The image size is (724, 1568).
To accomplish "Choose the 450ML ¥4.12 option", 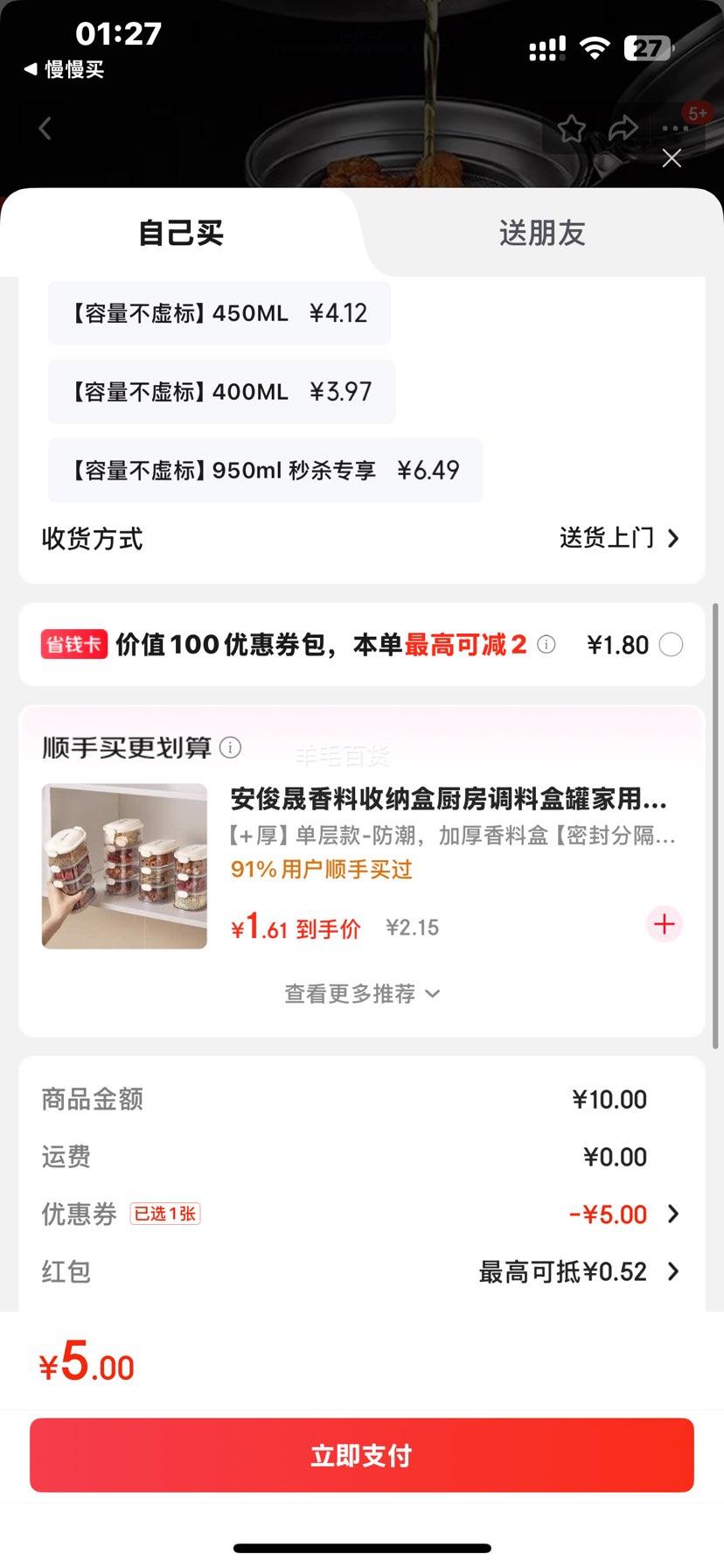I will 219,313.
